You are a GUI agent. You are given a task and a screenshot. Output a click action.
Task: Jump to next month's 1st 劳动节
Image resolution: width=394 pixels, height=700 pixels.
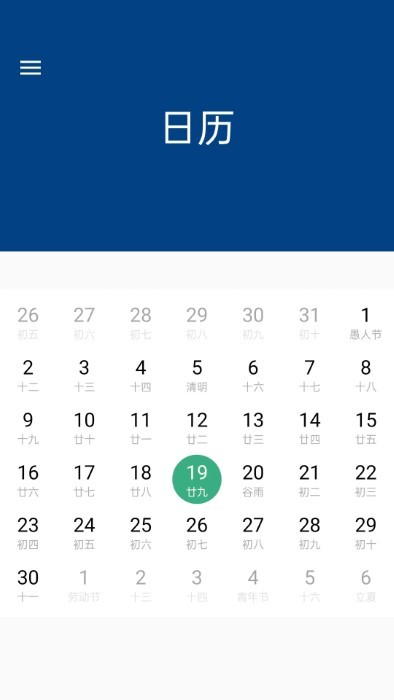84,585
